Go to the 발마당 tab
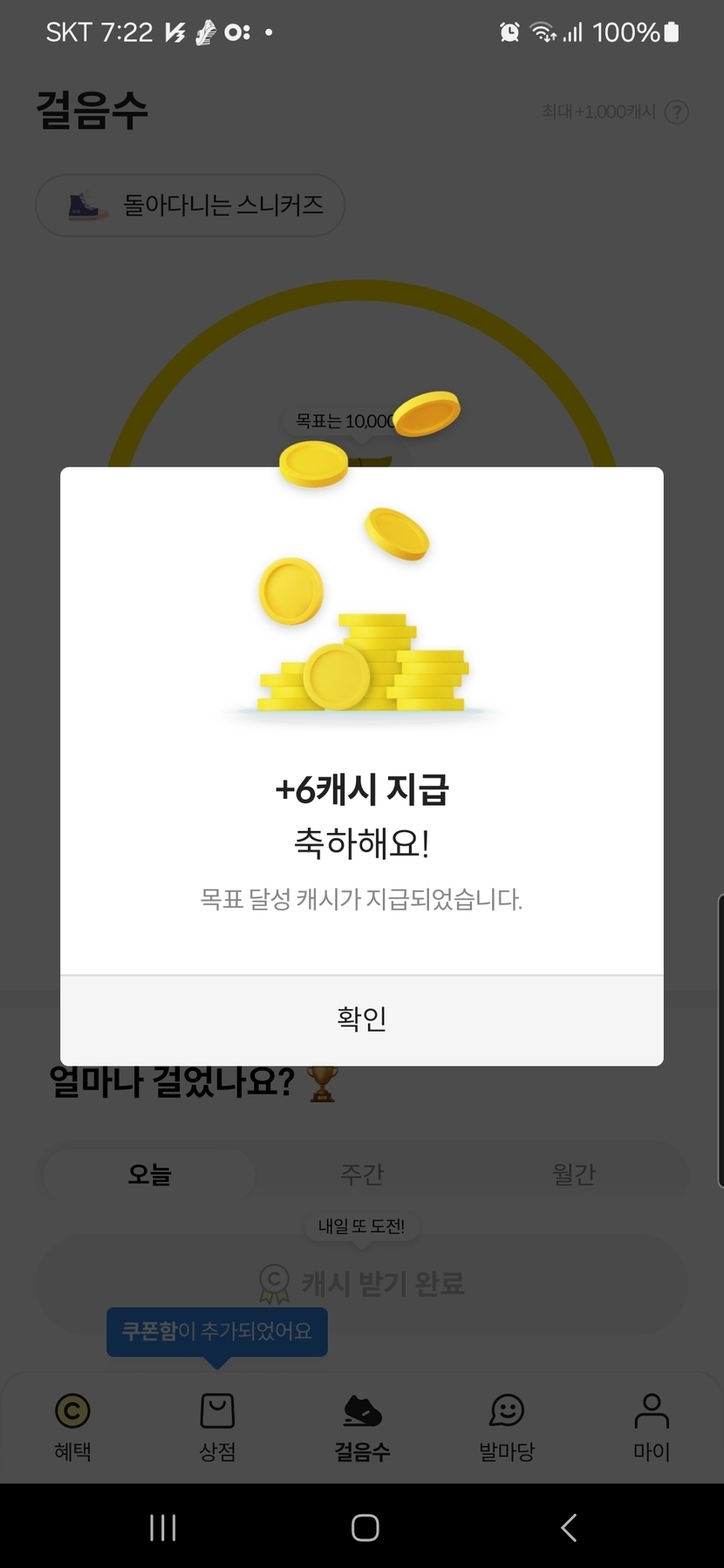 coord(507,1427)
